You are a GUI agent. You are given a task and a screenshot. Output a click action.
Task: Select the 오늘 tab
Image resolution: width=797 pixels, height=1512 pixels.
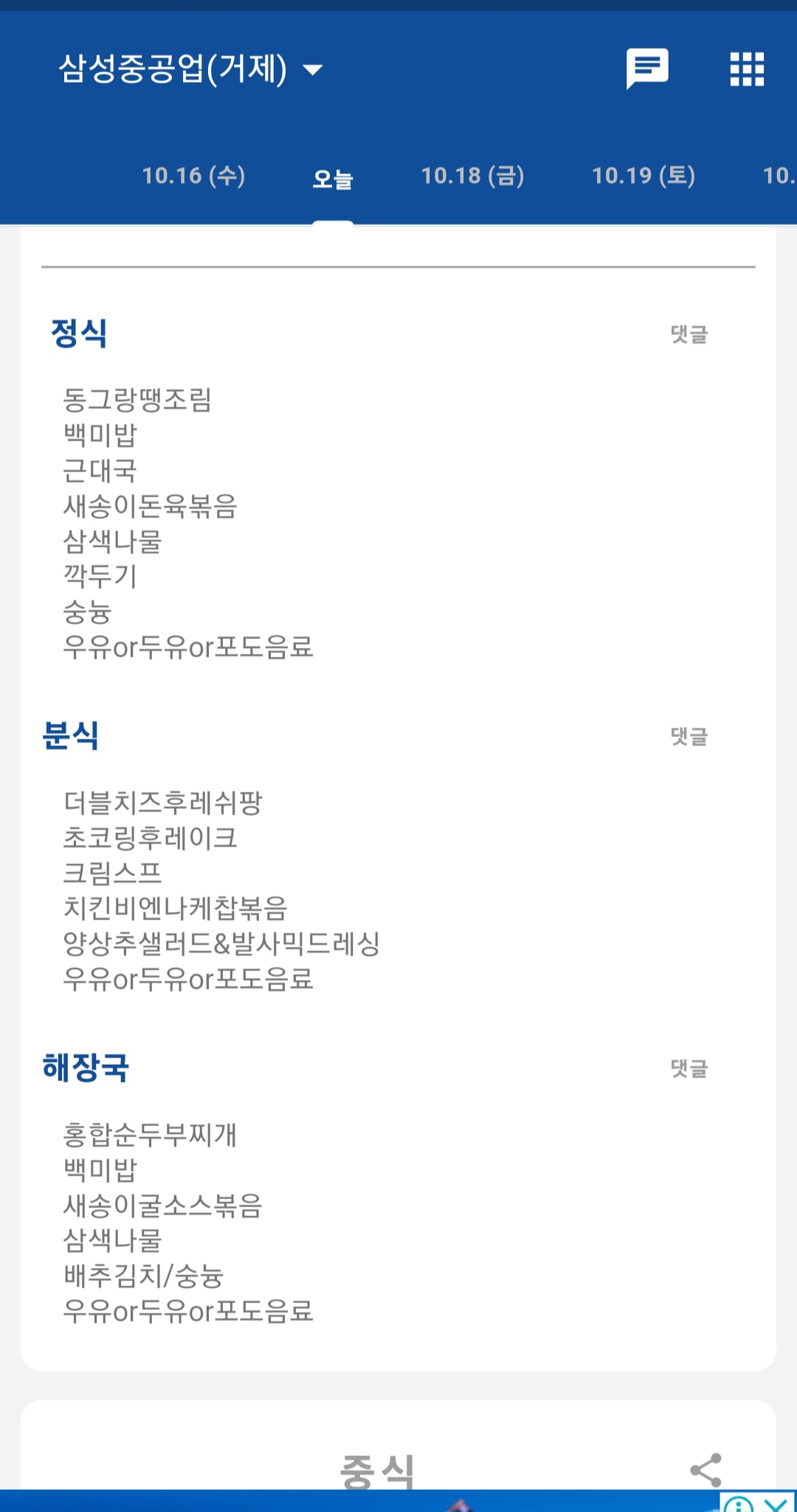pos(333,179)
